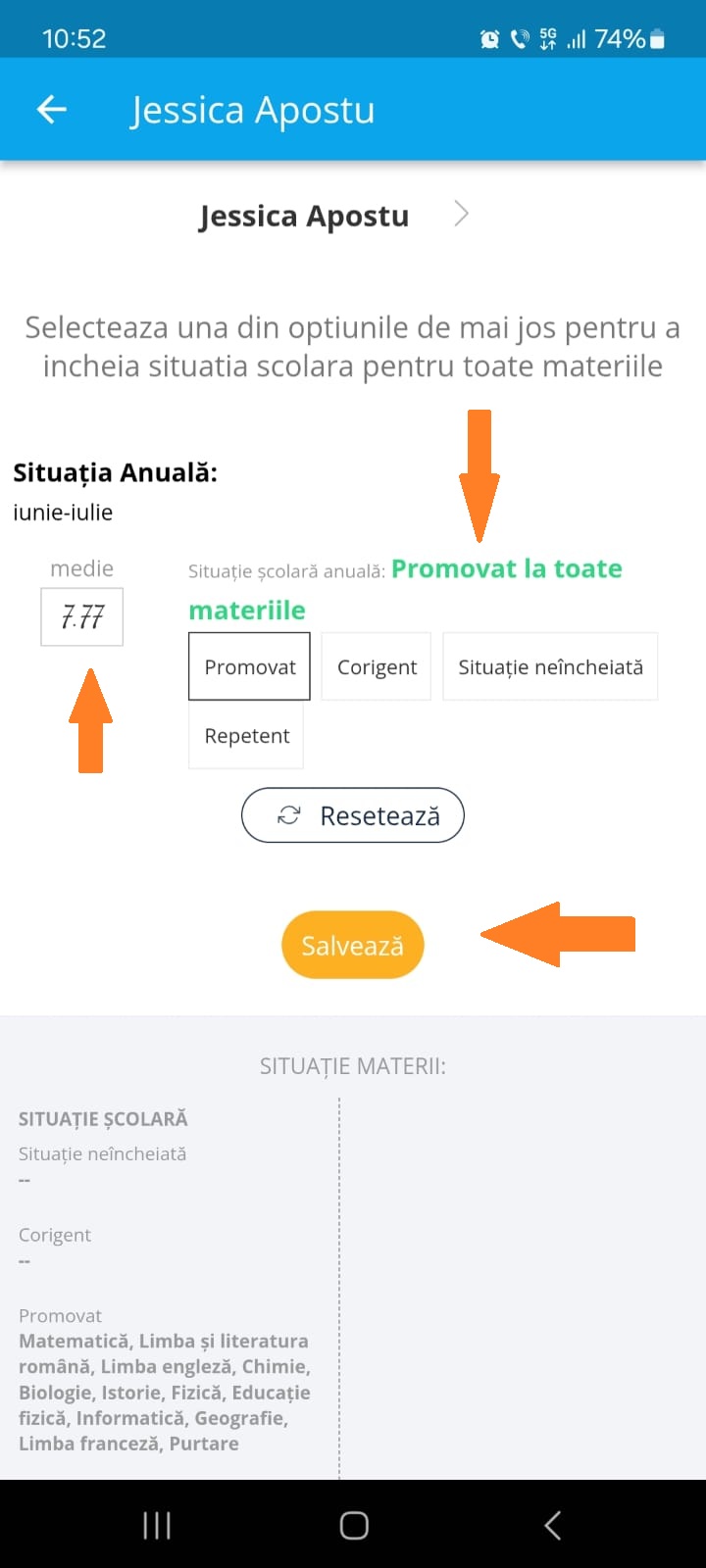
Task: Go to the home screen
Action: point(354,1525)
